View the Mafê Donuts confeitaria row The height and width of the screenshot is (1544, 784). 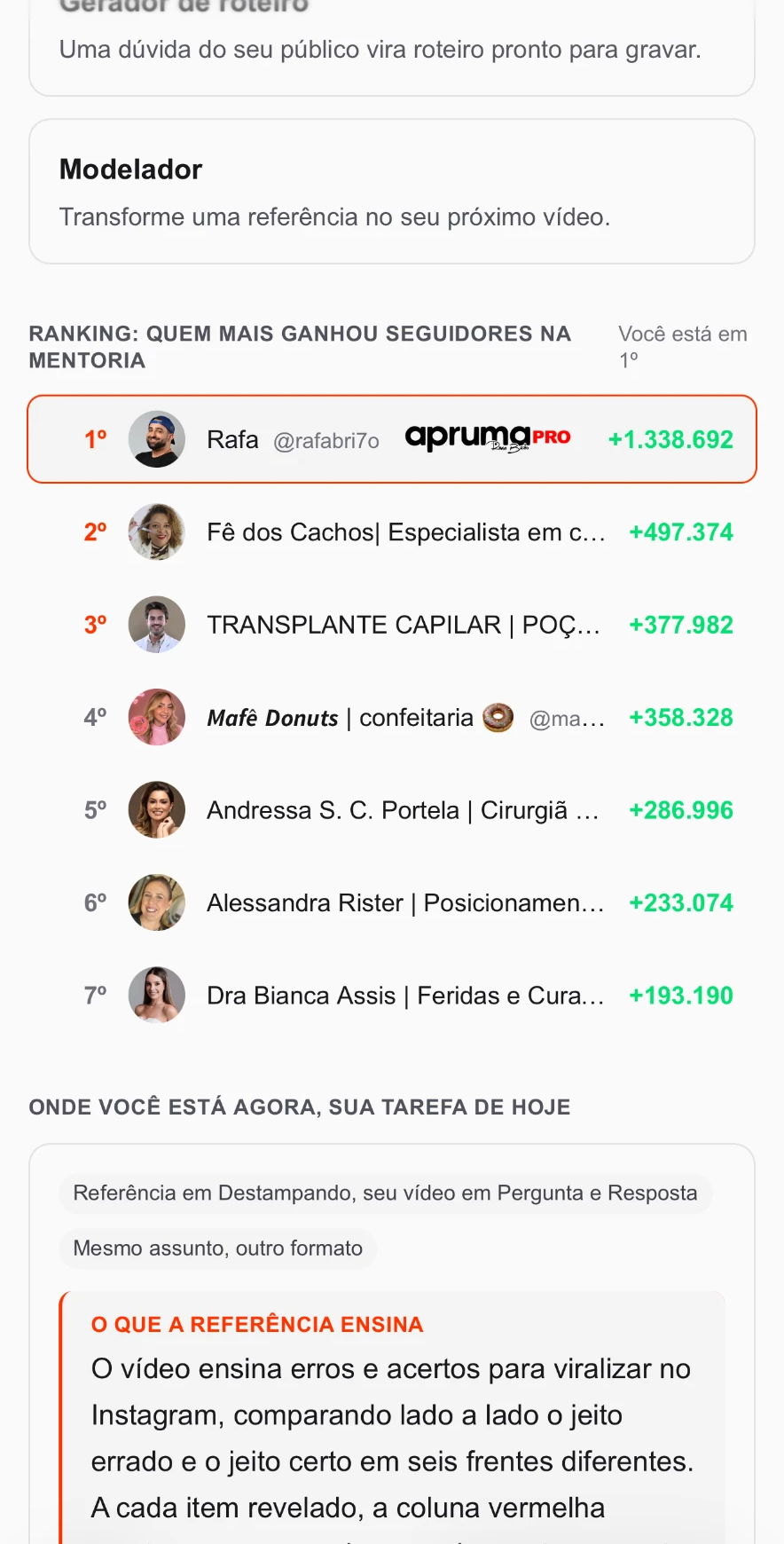[x=392, y=717]
